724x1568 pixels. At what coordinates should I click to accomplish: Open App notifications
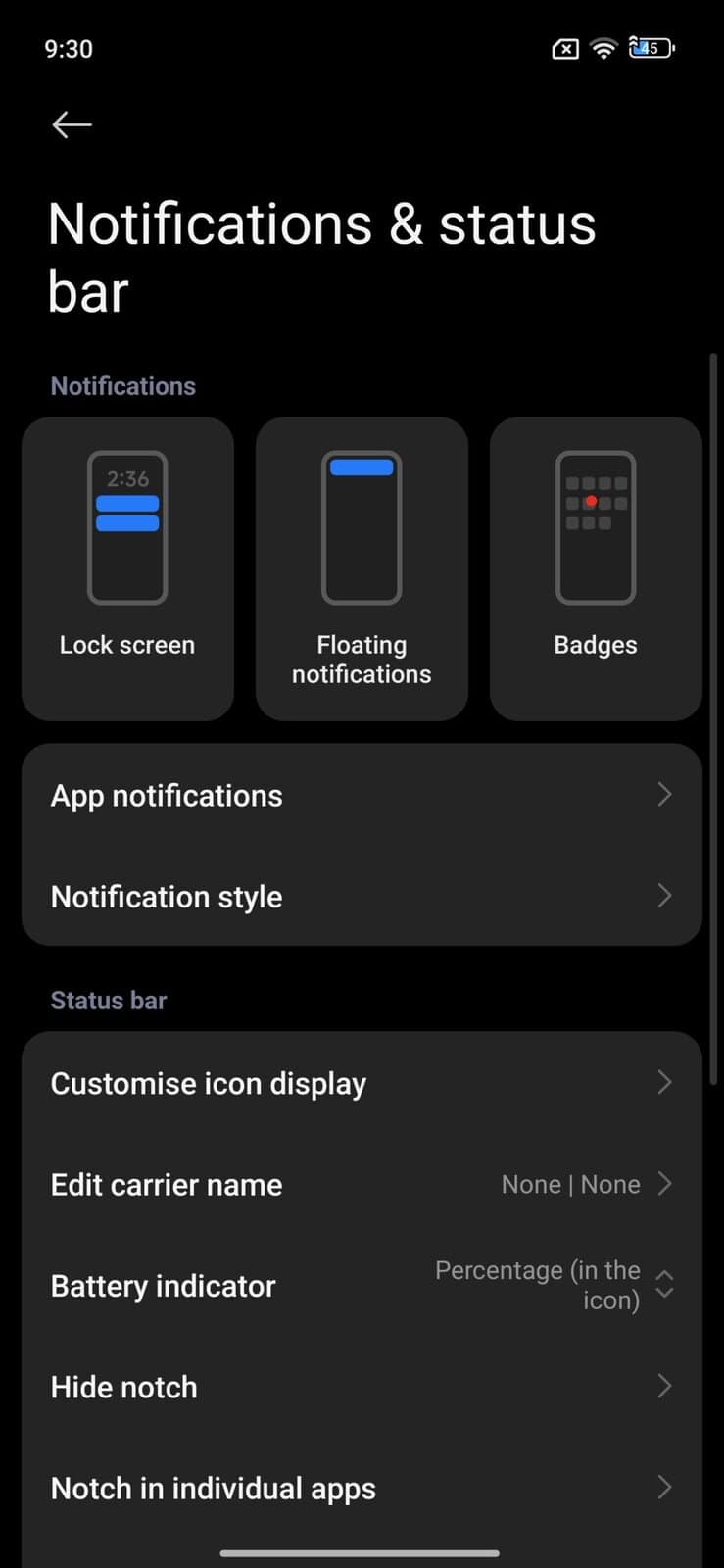pyautogui.click(x=362, y=795)
